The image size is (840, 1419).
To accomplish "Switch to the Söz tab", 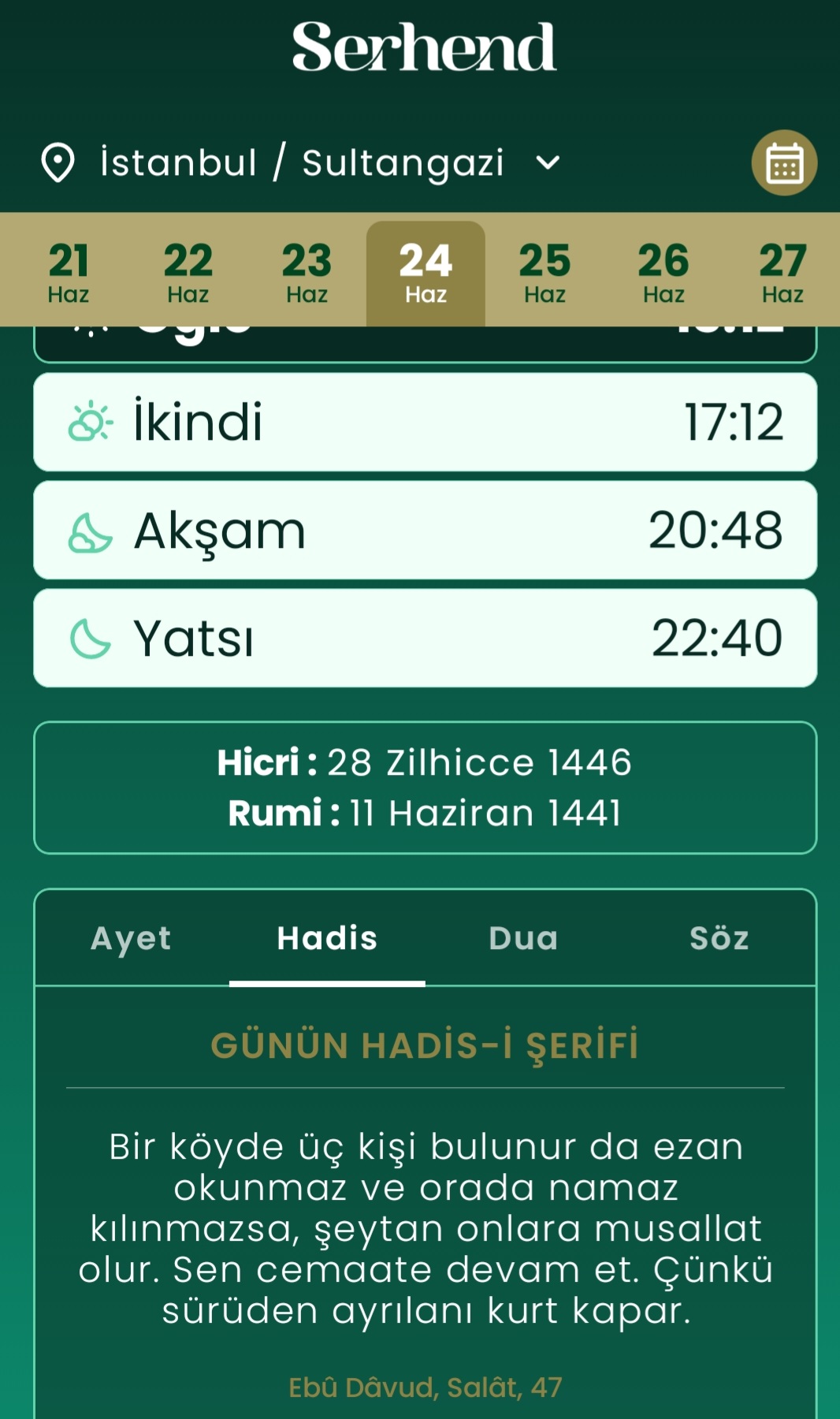I will (719, 938).
